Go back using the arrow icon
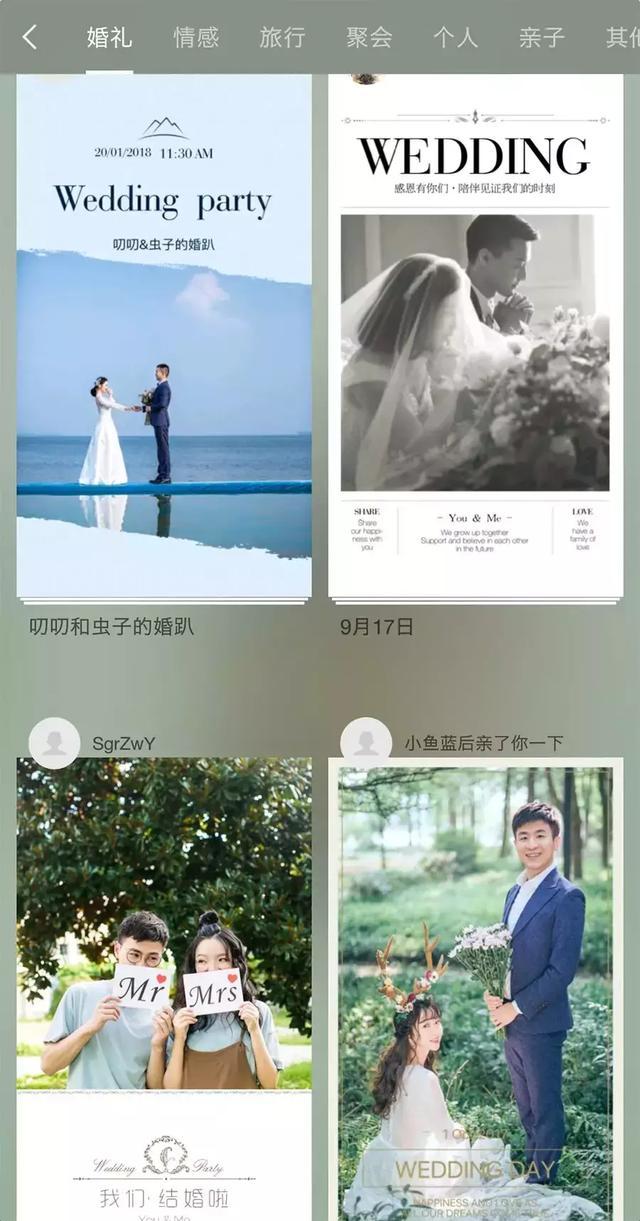The image size is (640, 1221). [x=30, y=38]
